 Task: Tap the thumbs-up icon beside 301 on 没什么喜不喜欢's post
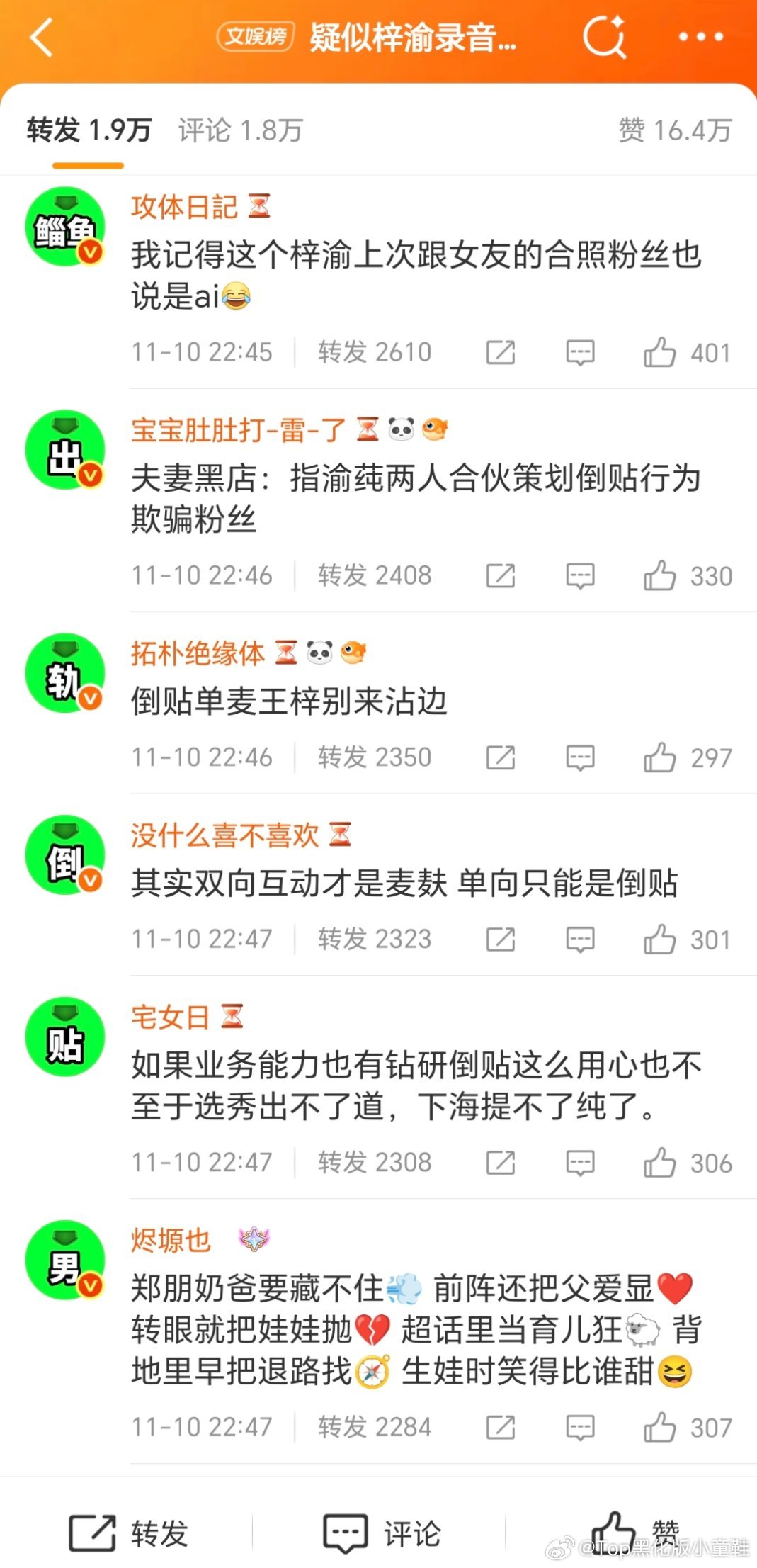tap(662, 938)
